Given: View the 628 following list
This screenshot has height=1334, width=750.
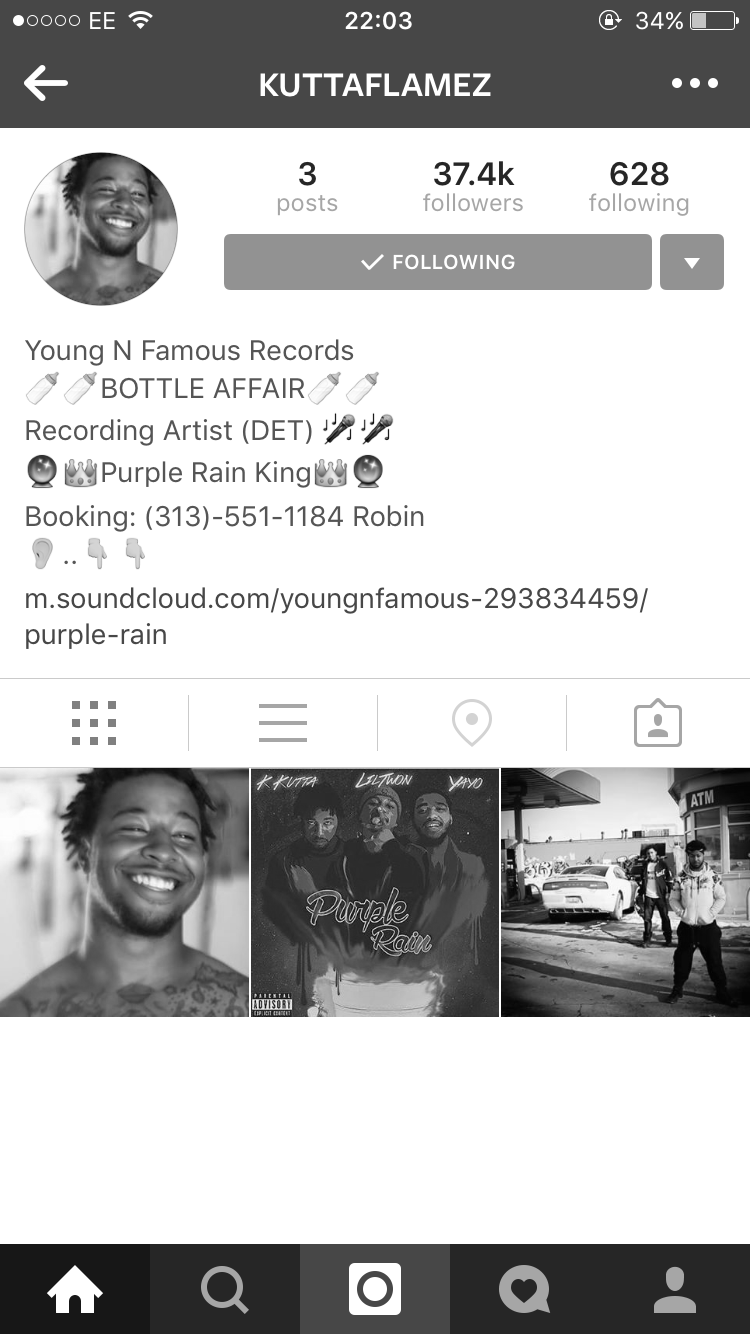Looking at the screenshot, I should pos(638,187).
